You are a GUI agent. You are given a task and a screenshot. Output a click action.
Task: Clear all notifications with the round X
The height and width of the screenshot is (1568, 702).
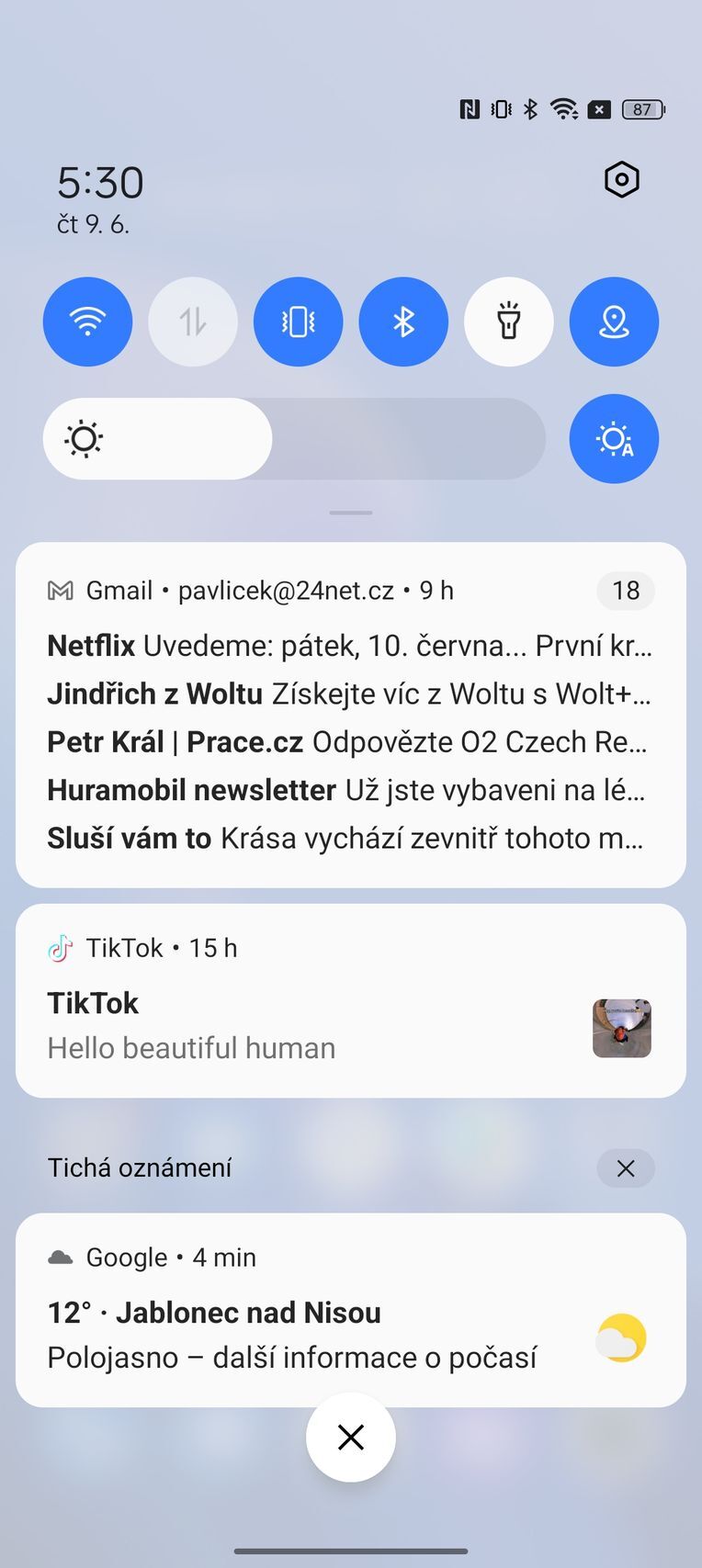tap(351, 1438)
